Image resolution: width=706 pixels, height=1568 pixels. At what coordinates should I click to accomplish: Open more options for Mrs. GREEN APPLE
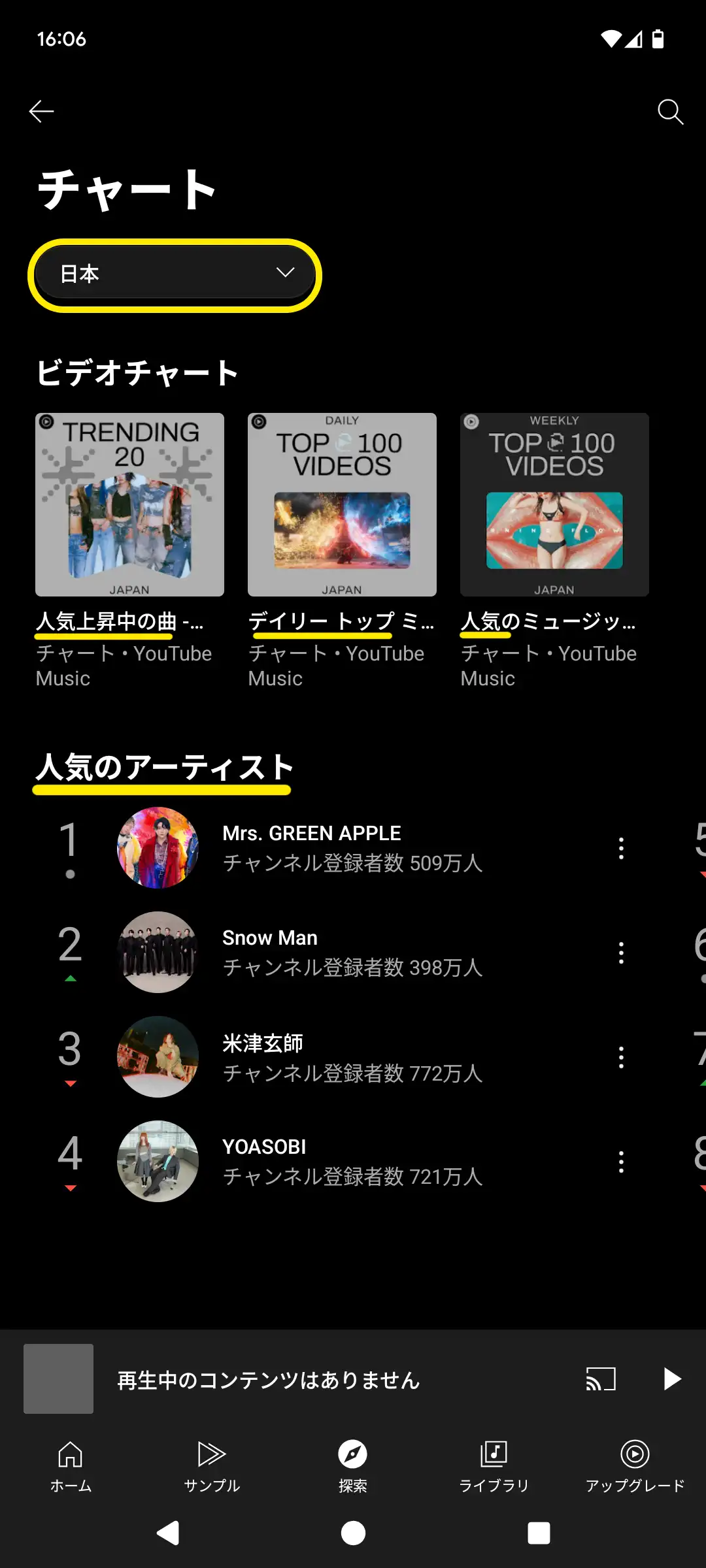pyautogui.click(x=621, y=848)
